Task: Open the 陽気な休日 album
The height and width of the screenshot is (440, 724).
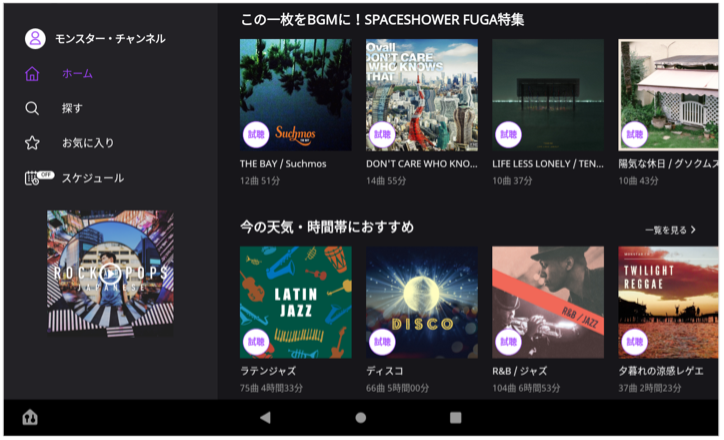Action: pos(668,95)
